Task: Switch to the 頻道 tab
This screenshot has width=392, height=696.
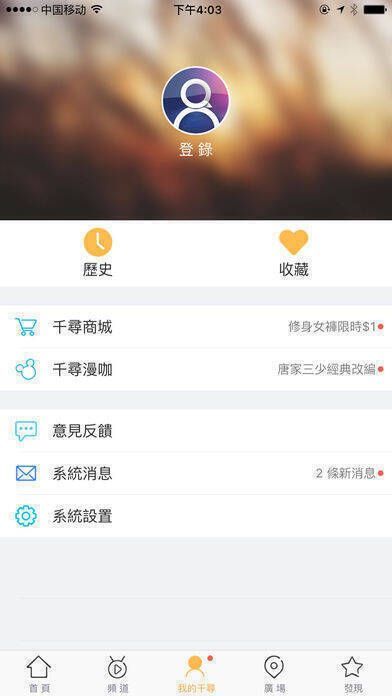Action: (x=118, y=674)
